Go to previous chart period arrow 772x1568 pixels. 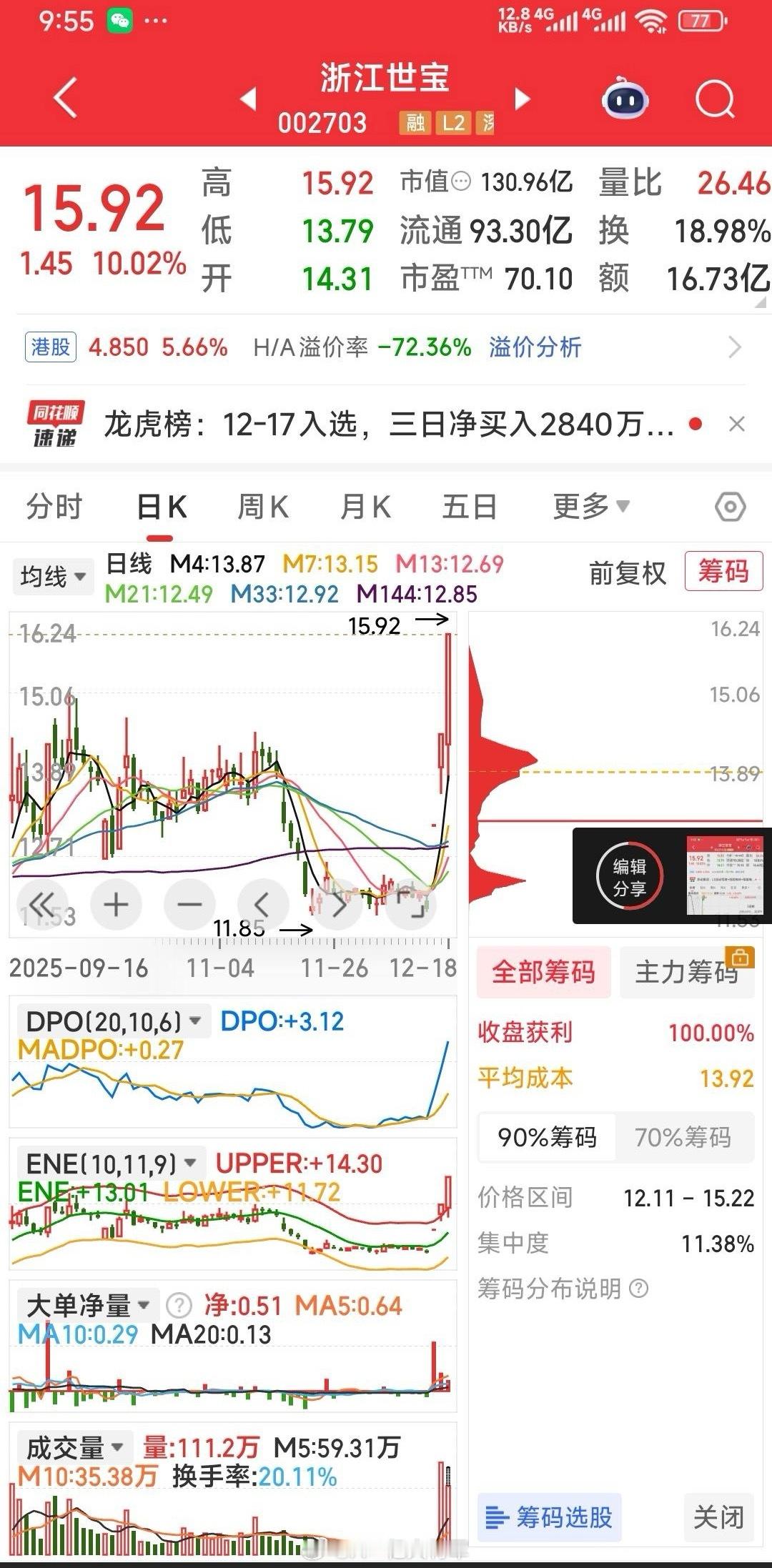point(263,904)
